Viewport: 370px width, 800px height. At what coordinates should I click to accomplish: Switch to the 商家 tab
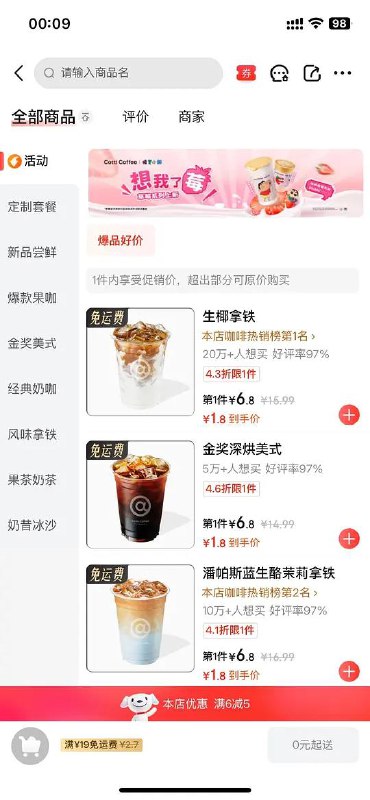(191, 116)
